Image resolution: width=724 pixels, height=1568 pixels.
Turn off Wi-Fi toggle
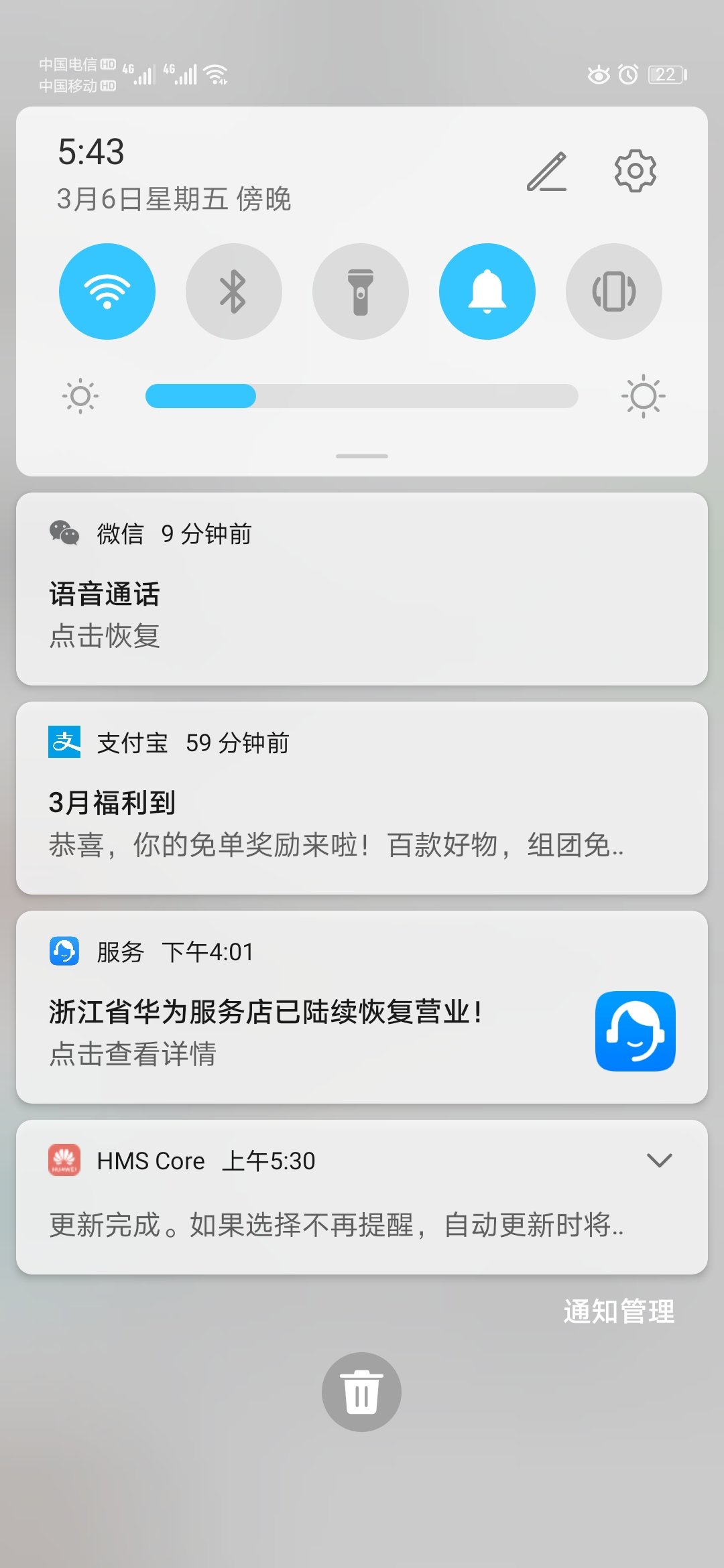click(107, 291)
